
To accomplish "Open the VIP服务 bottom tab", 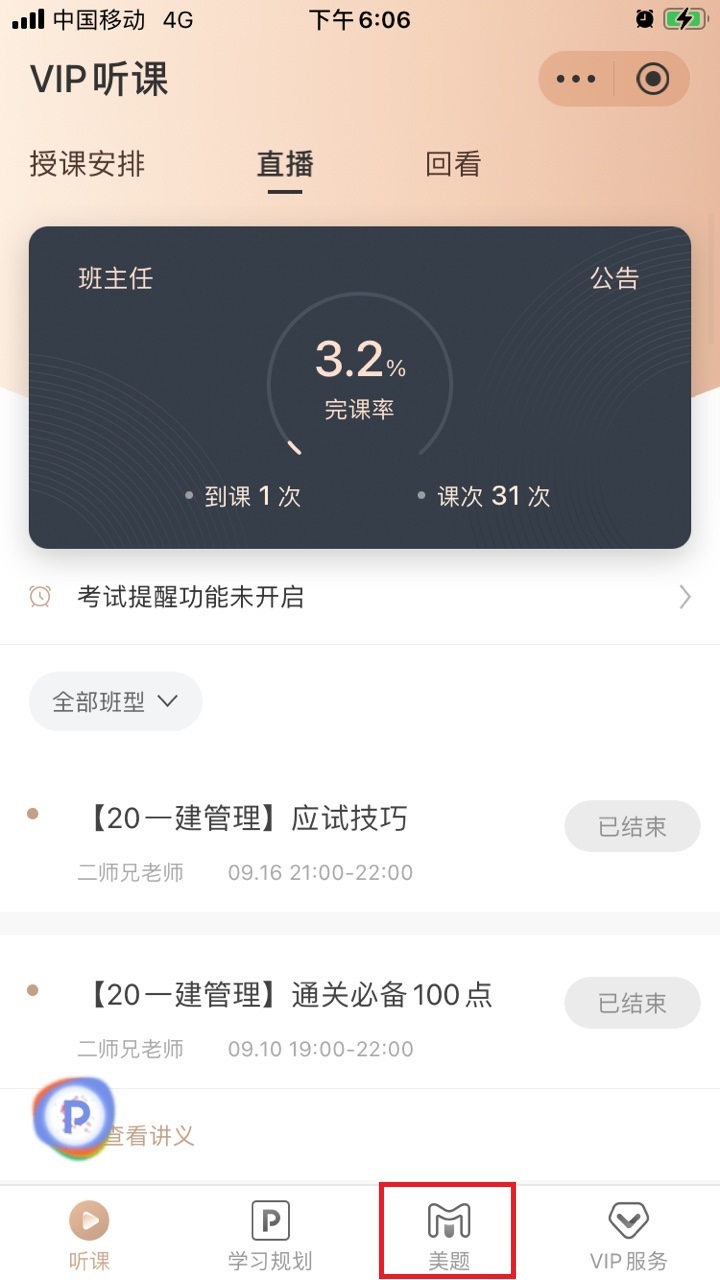I will pyautogui.click(x=629, y=1233).
